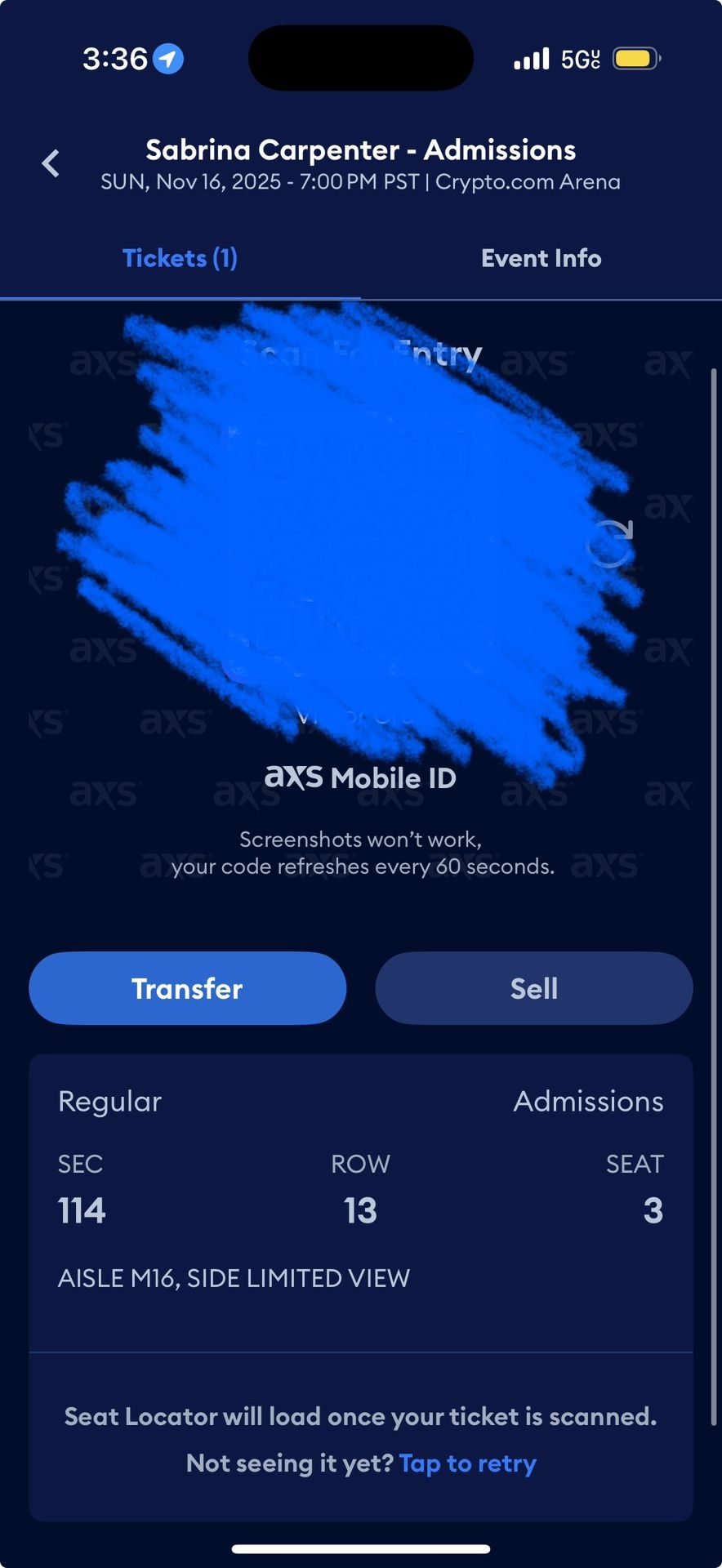722x1568 pixels.
Task: Tap the Transfer button
Action: tap(187, 988)
